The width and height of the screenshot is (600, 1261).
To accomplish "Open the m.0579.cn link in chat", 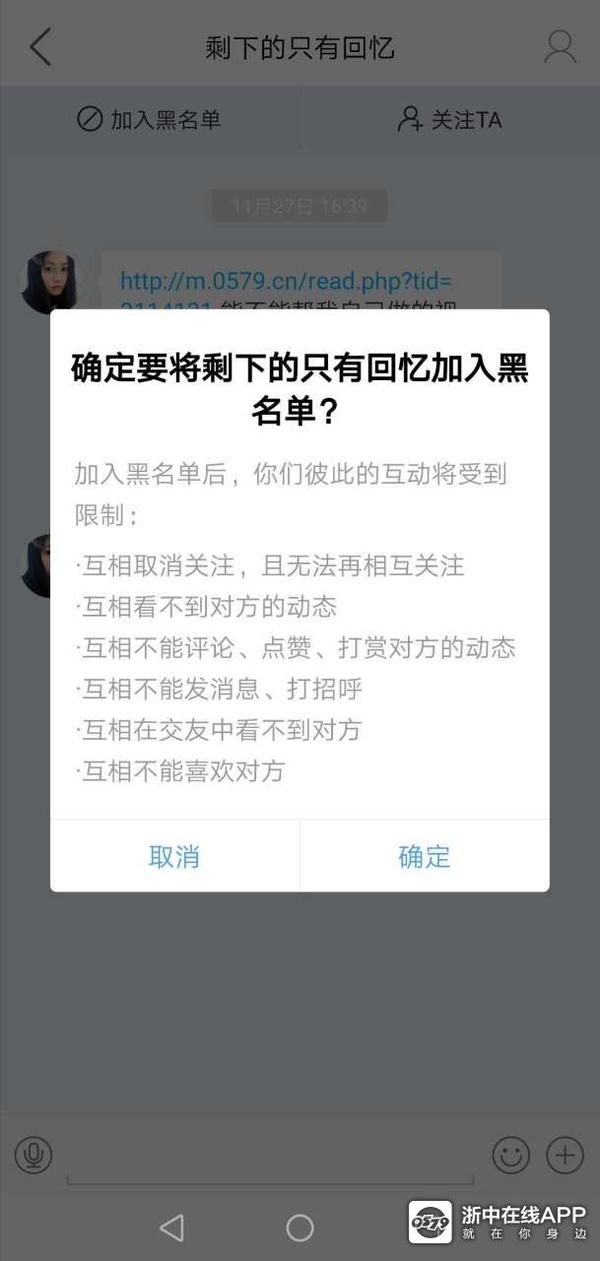I will (285, 280).
